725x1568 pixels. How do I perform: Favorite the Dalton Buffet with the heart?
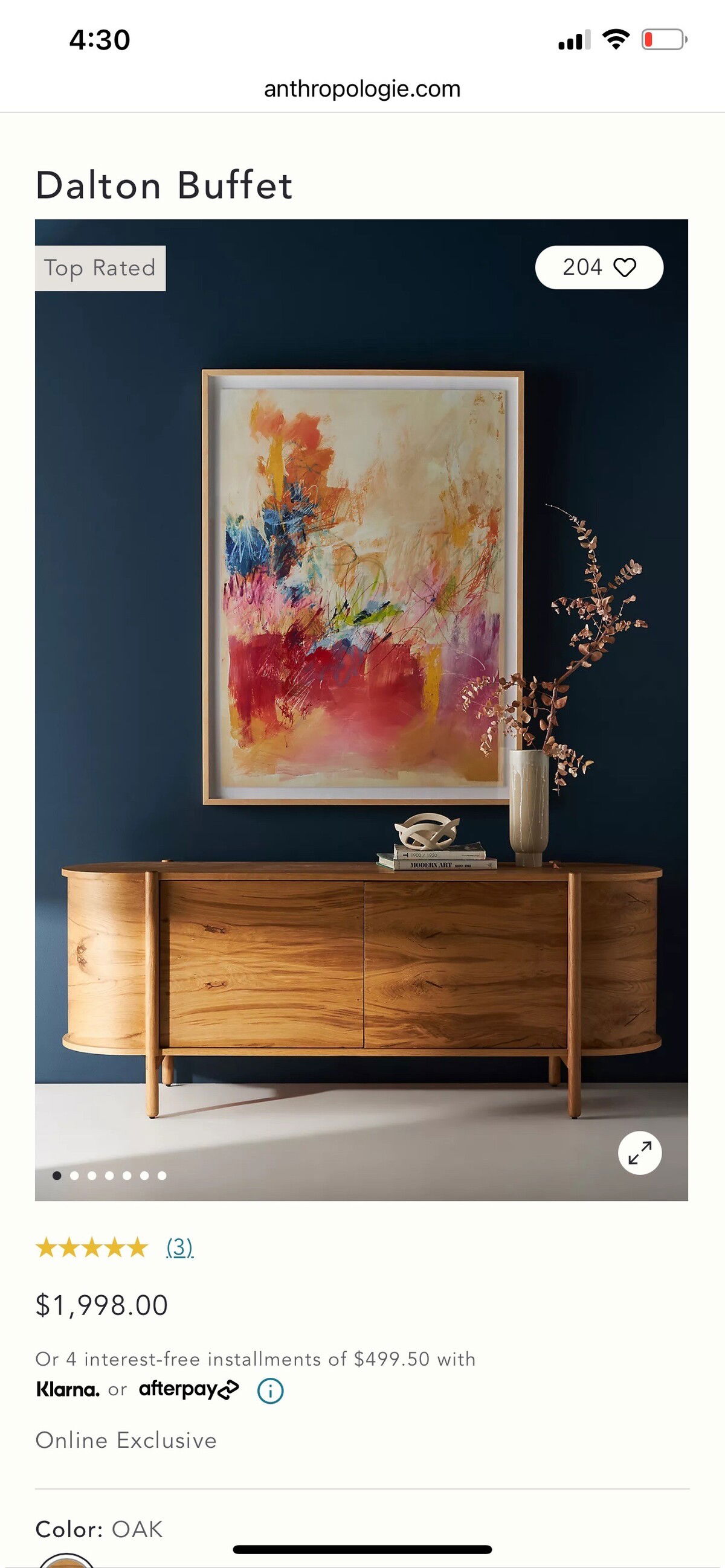[624, 267]
